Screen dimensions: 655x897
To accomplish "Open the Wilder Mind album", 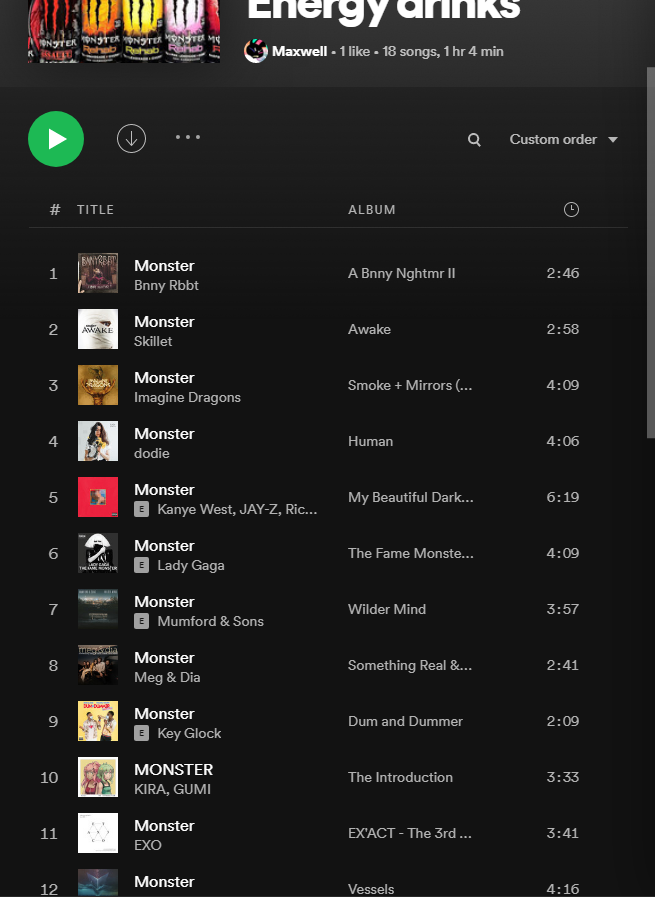I will point(386,609).
